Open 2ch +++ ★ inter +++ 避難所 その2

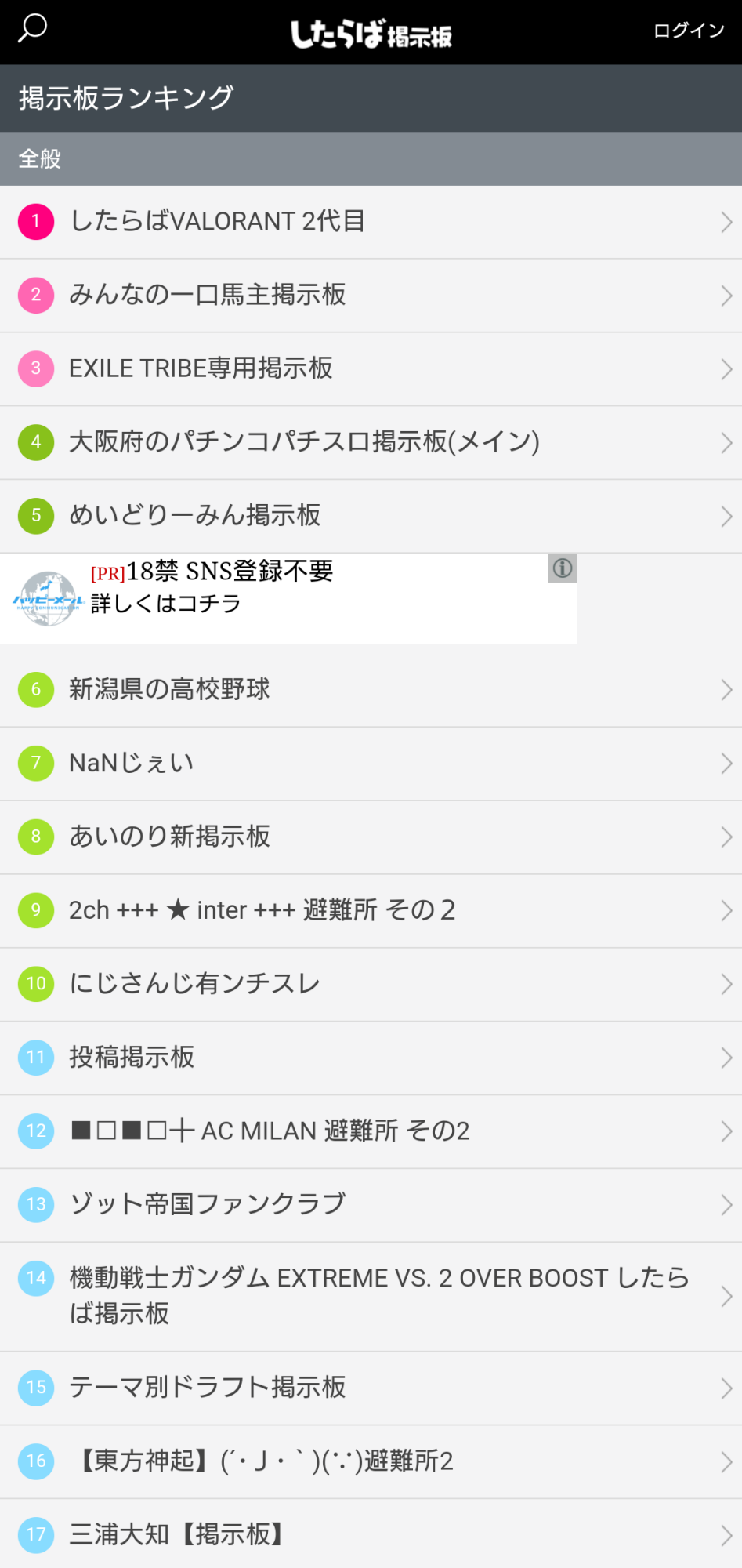(x=371, y=911)
